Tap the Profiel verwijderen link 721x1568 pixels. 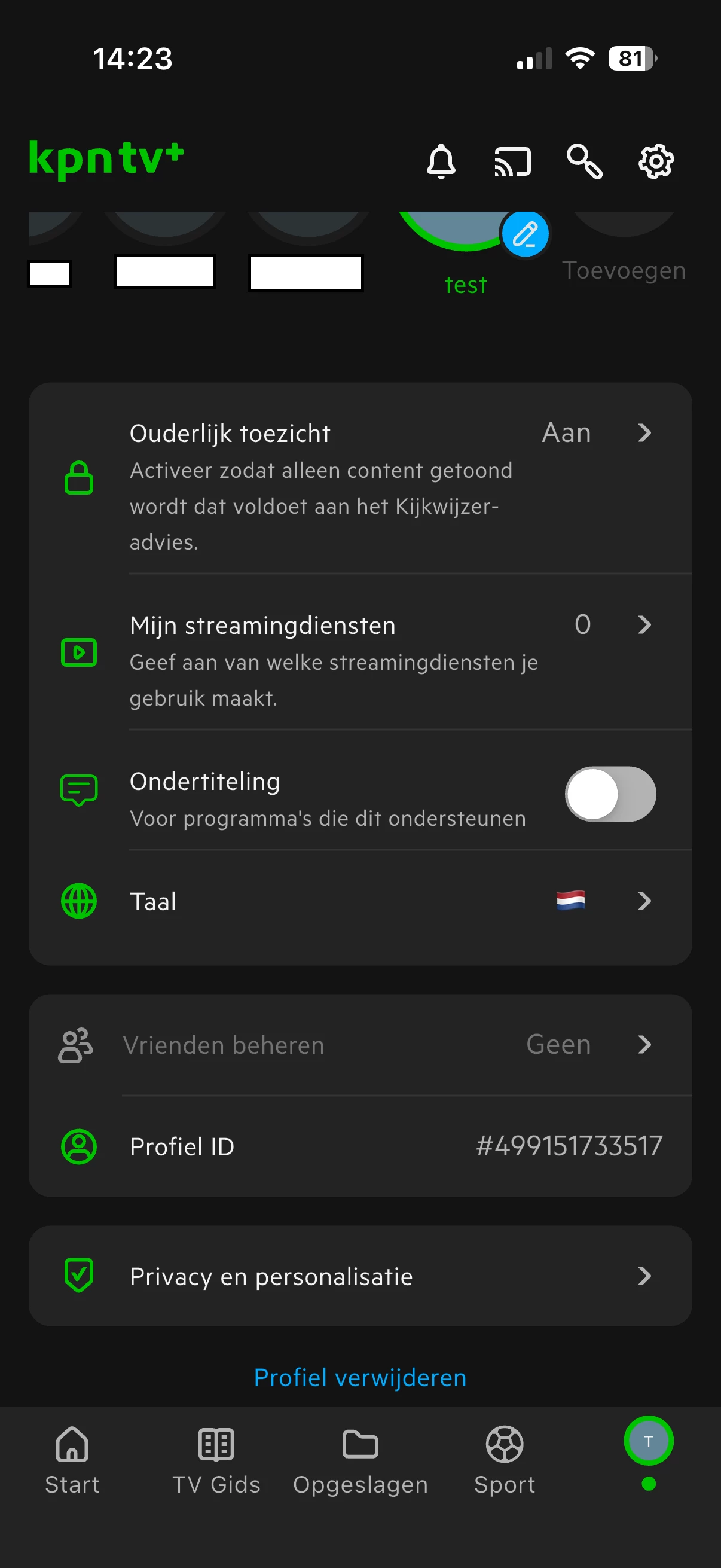coord(360,1377)
